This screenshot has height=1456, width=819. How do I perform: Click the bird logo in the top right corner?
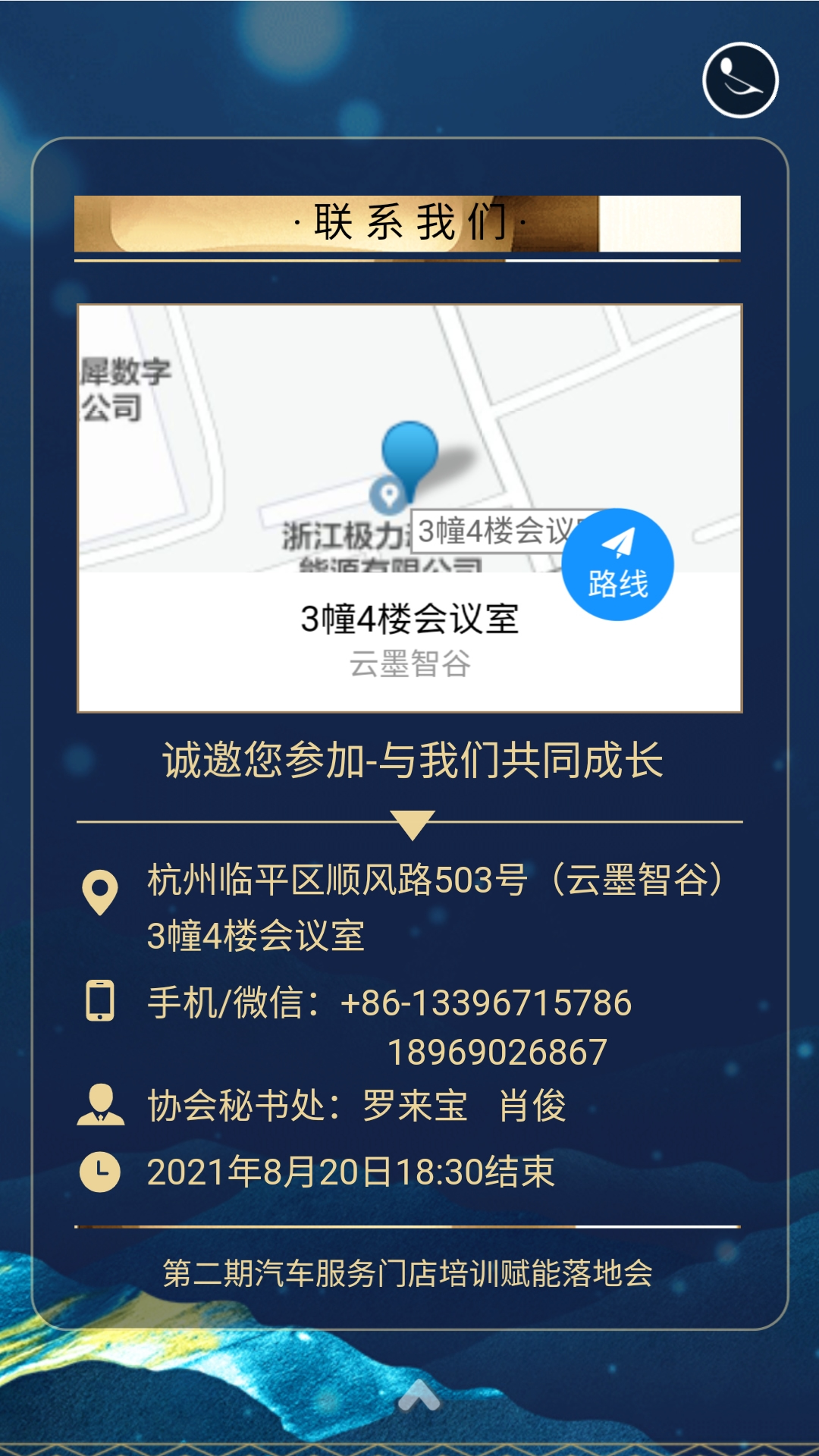coord(741,80)
